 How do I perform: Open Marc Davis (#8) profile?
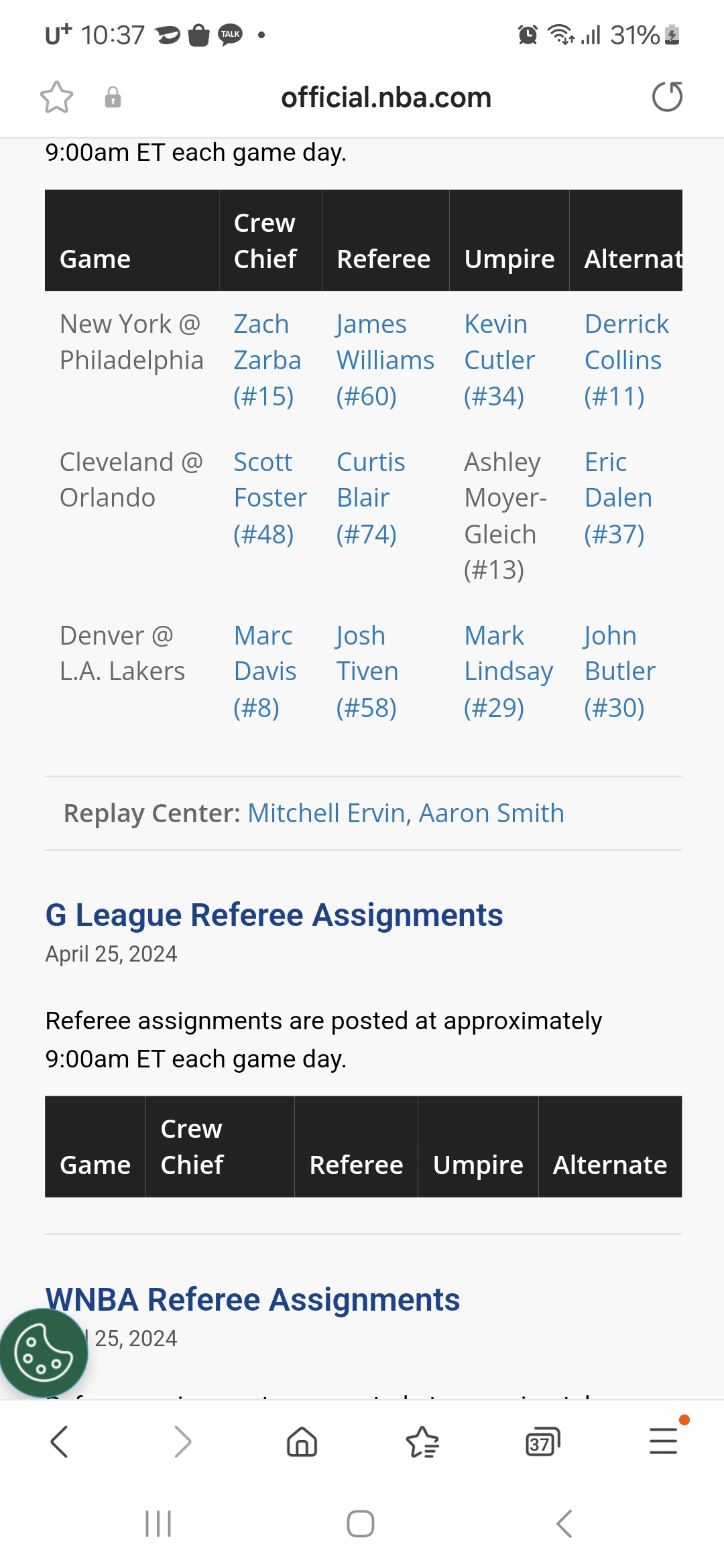pyautogui.click(x=265, y=671)
